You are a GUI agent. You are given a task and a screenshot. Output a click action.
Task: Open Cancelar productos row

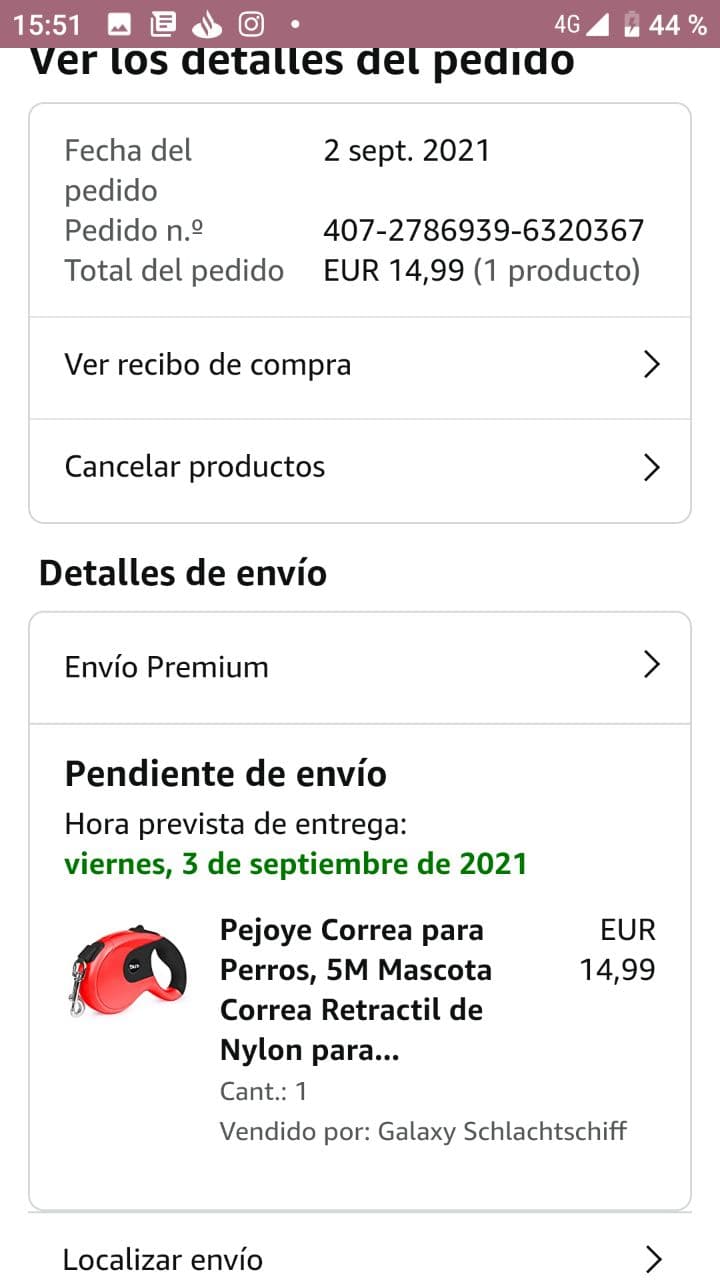[359, 467]
